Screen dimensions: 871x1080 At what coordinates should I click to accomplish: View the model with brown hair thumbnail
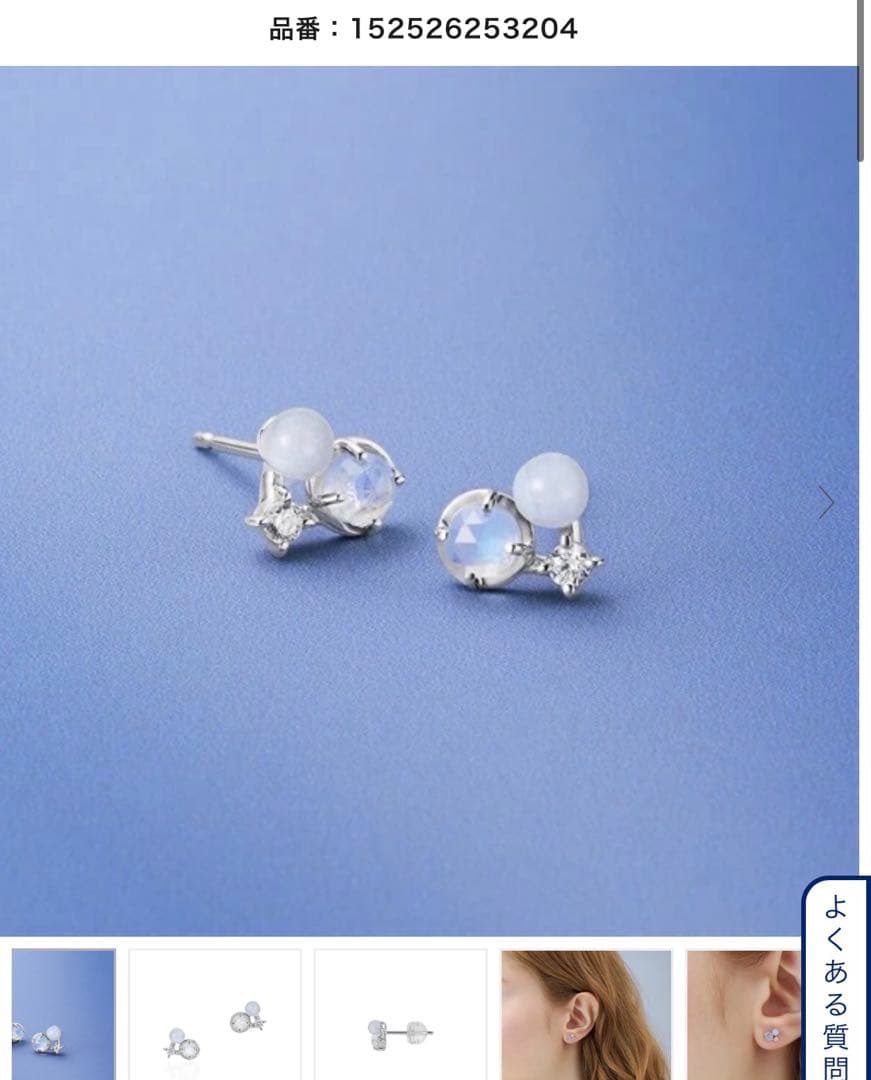point(586,1014)
